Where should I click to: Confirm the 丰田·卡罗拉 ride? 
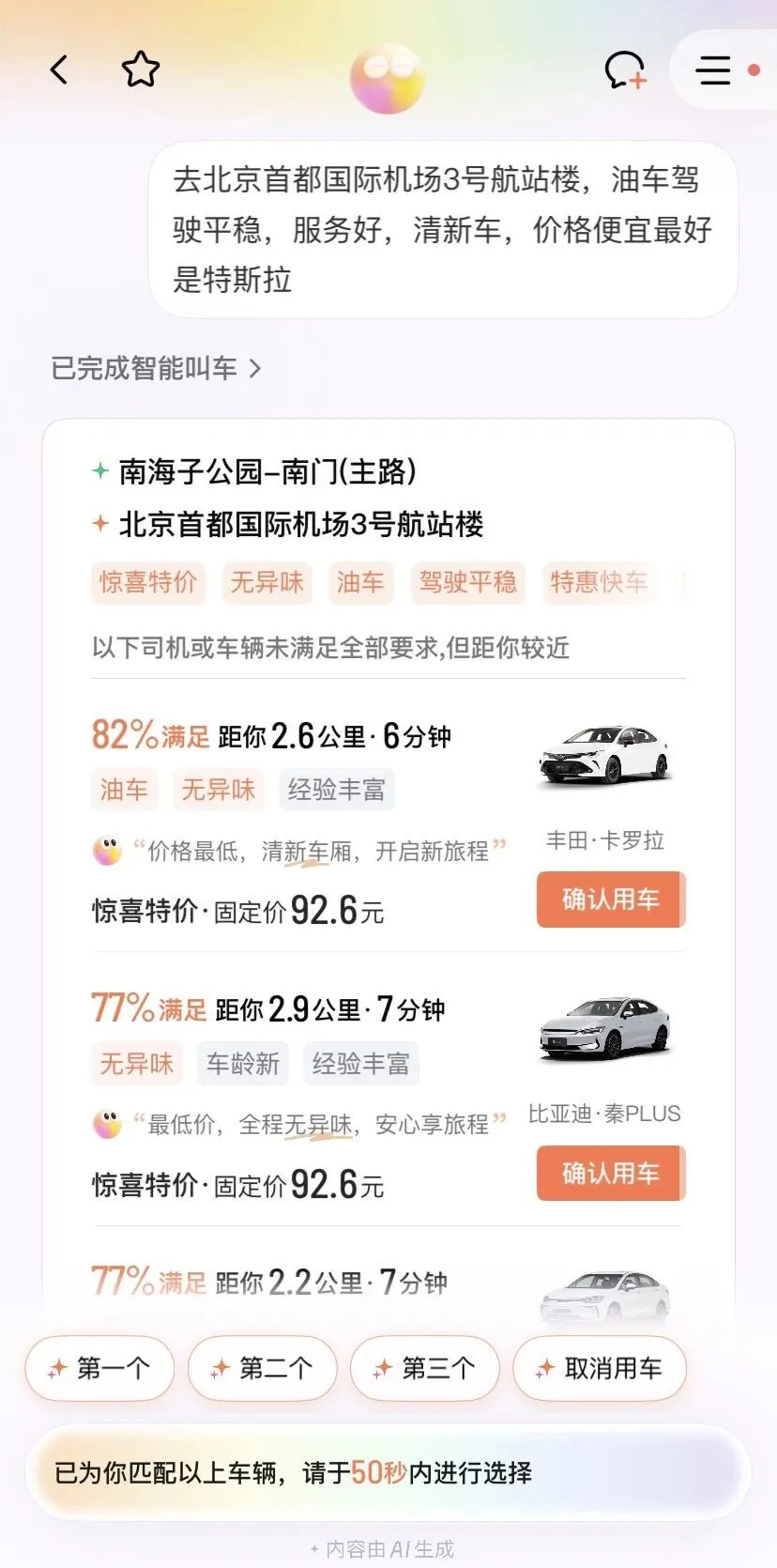click(611, 899)
